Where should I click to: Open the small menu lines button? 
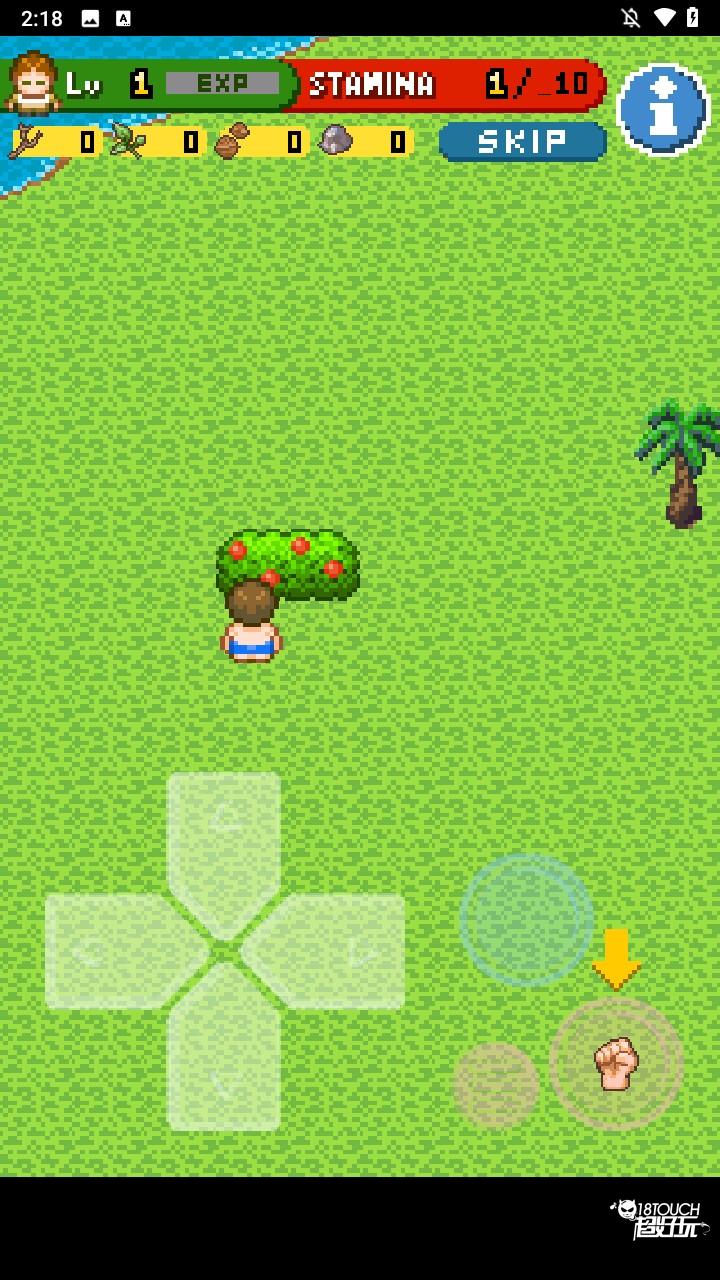[x=496, y=1085]
